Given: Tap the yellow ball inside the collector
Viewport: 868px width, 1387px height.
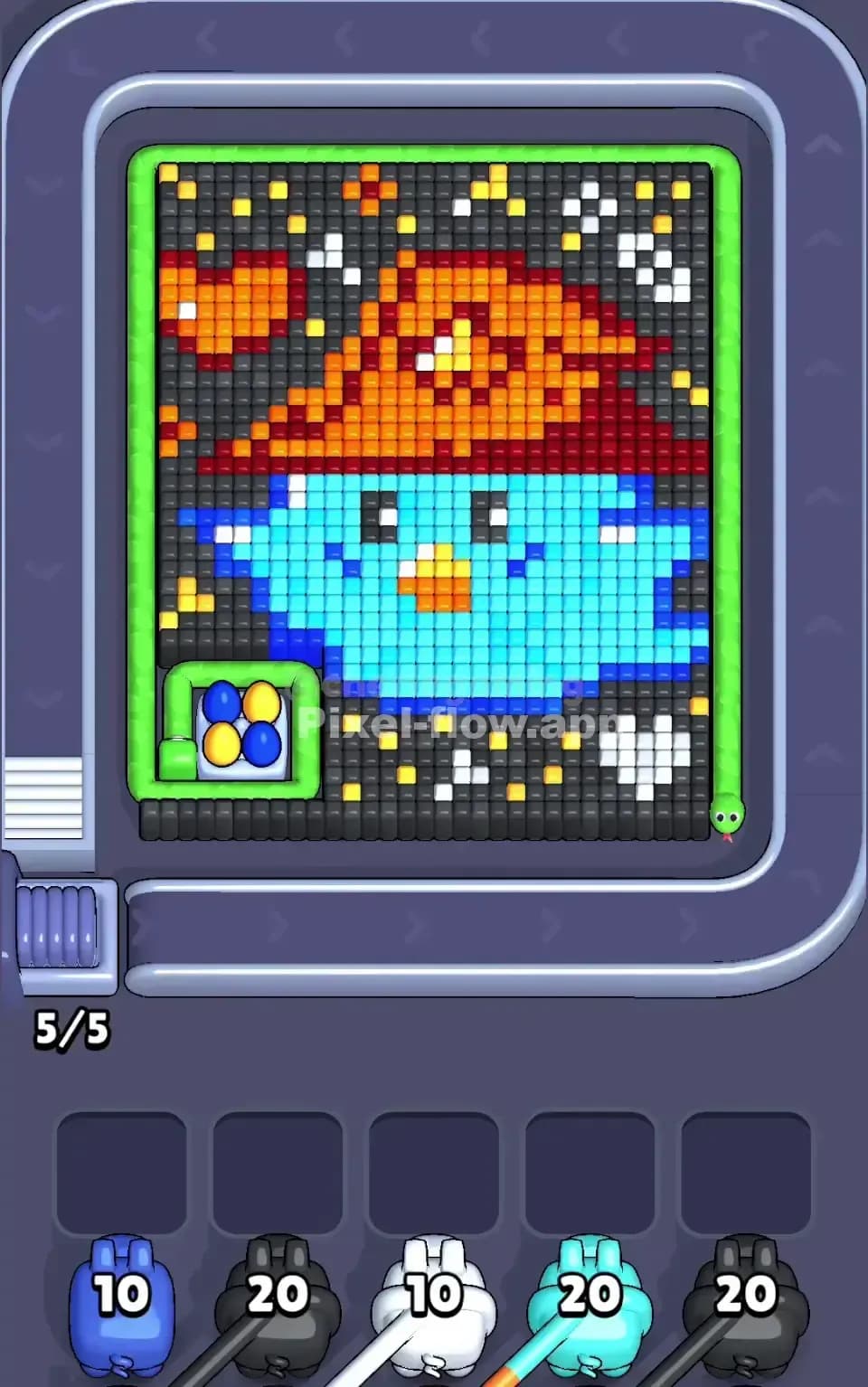Looking at the screenshot, I should pyautogui.click(x=260, y=703).
